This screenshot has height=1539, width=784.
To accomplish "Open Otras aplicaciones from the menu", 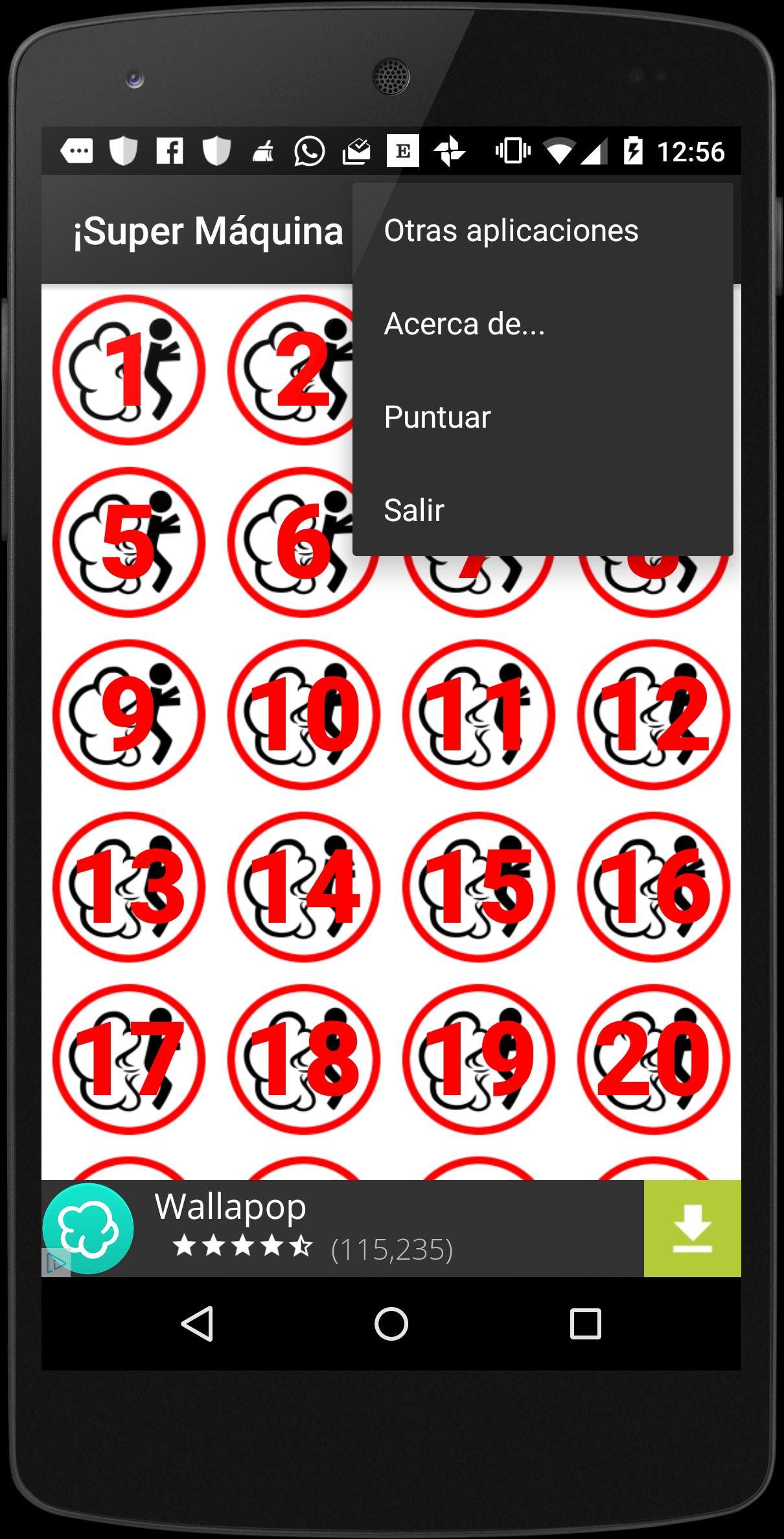I will click(x=511, y=231).
